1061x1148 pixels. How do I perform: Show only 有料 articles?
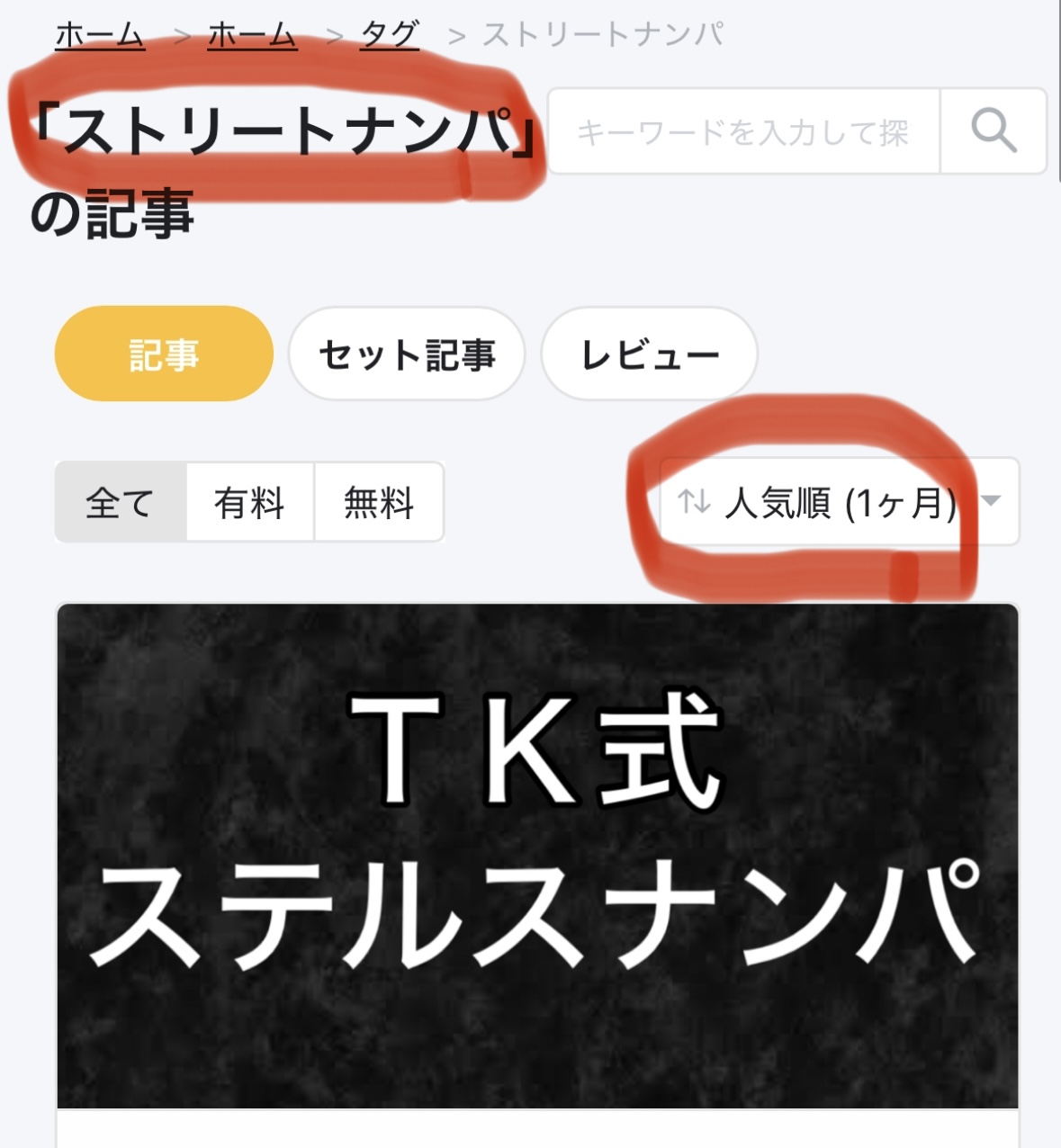pyautogui.click(x=249, y=502)
